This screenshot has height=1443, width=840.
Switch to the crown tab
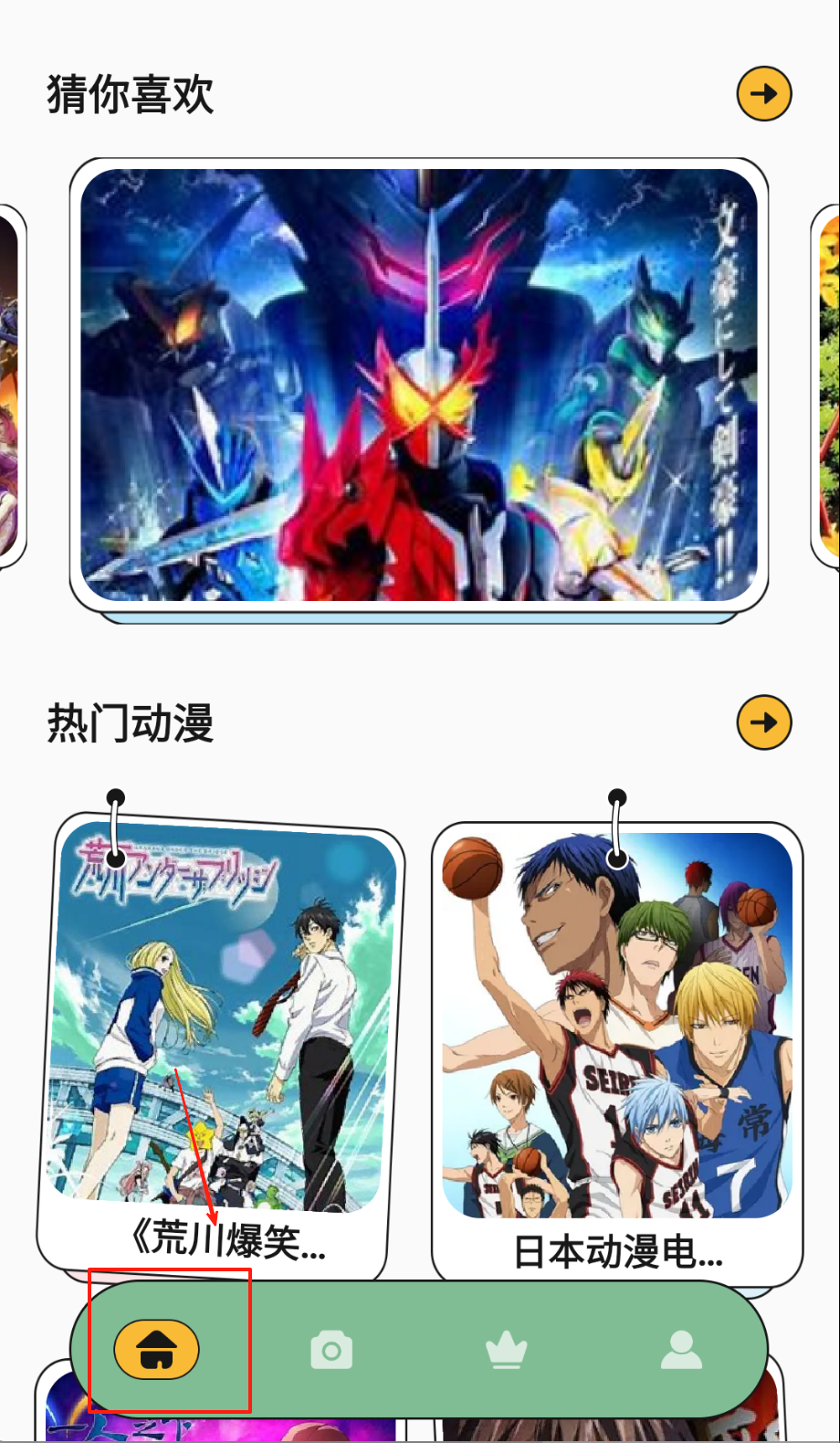pyautogui.click(x=506, y=1350)
